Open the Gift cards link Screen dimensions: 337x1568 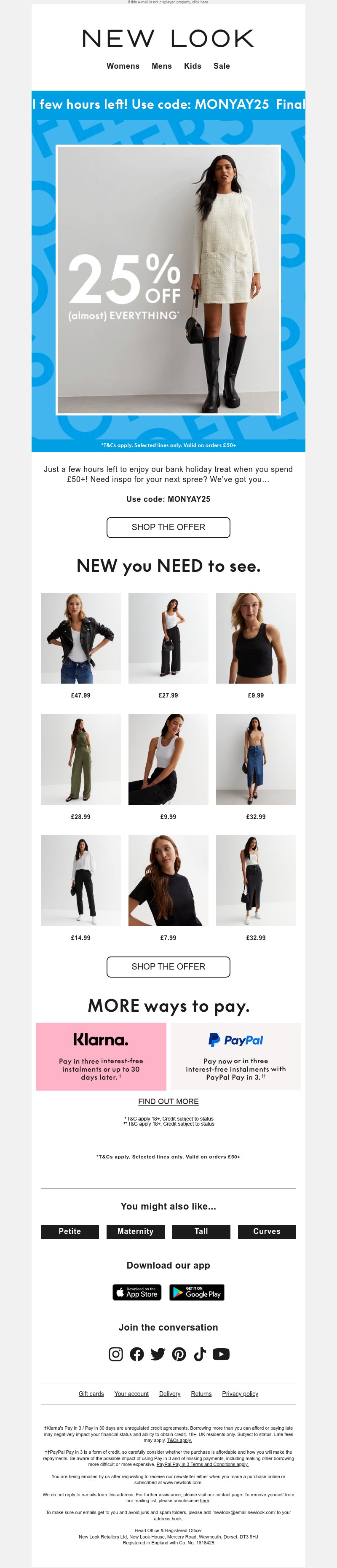[91, 1393]
